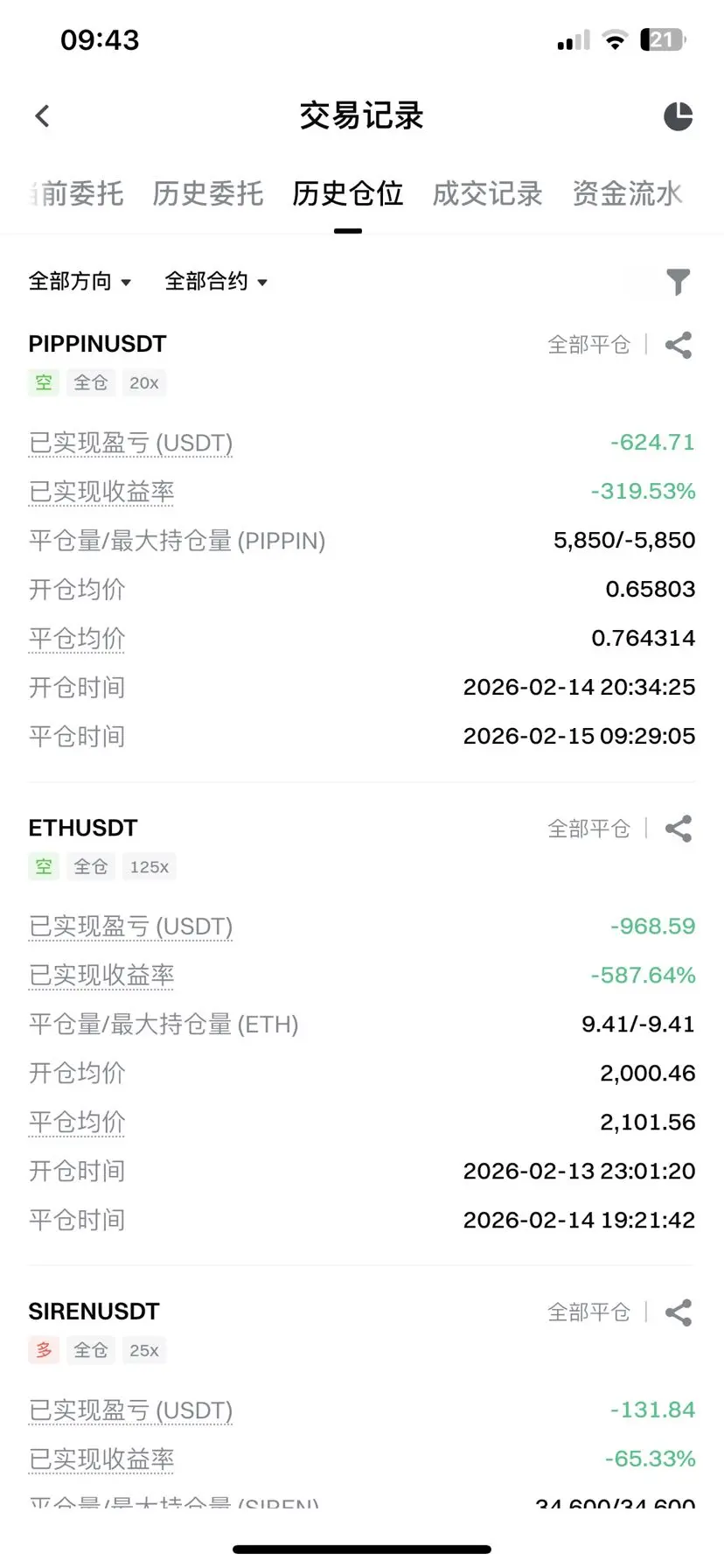Tap 已实现盈亏 (USDT) under SIRENUSDT
The width and height of the screenshot is (724, 1568).
pos(131,1410)
